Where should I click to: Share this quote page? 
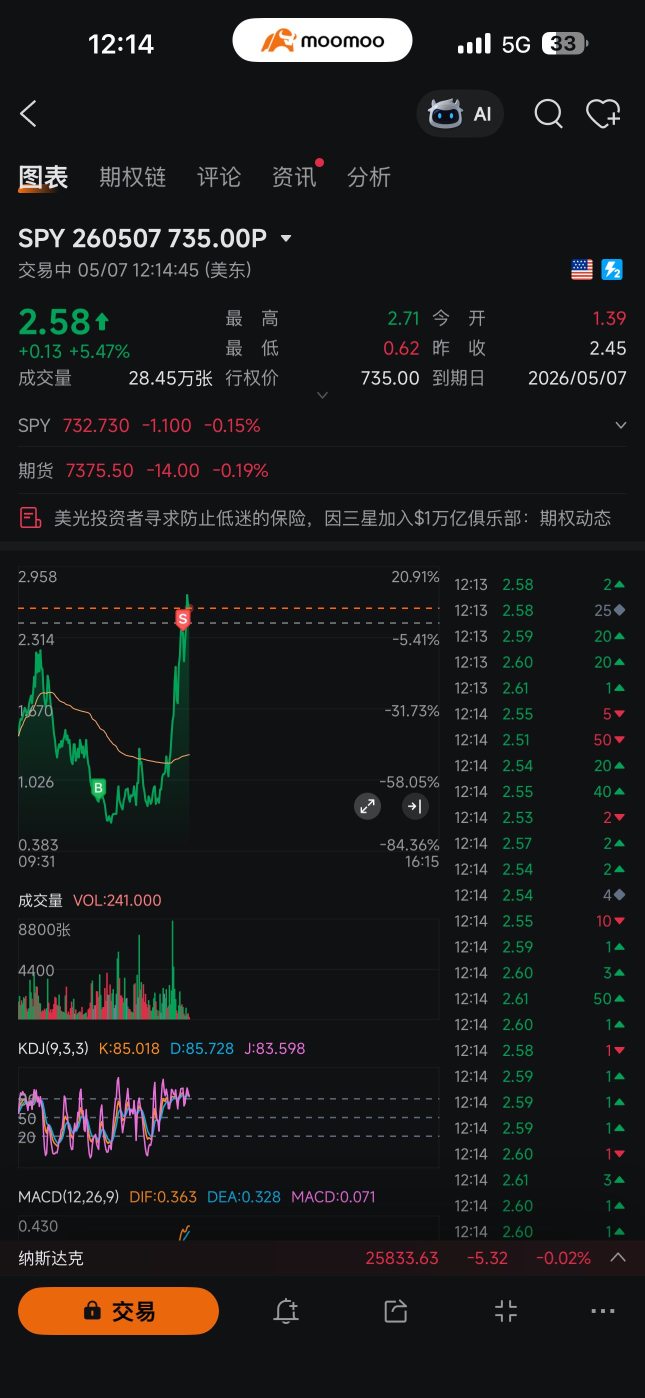pos(396,1311)
